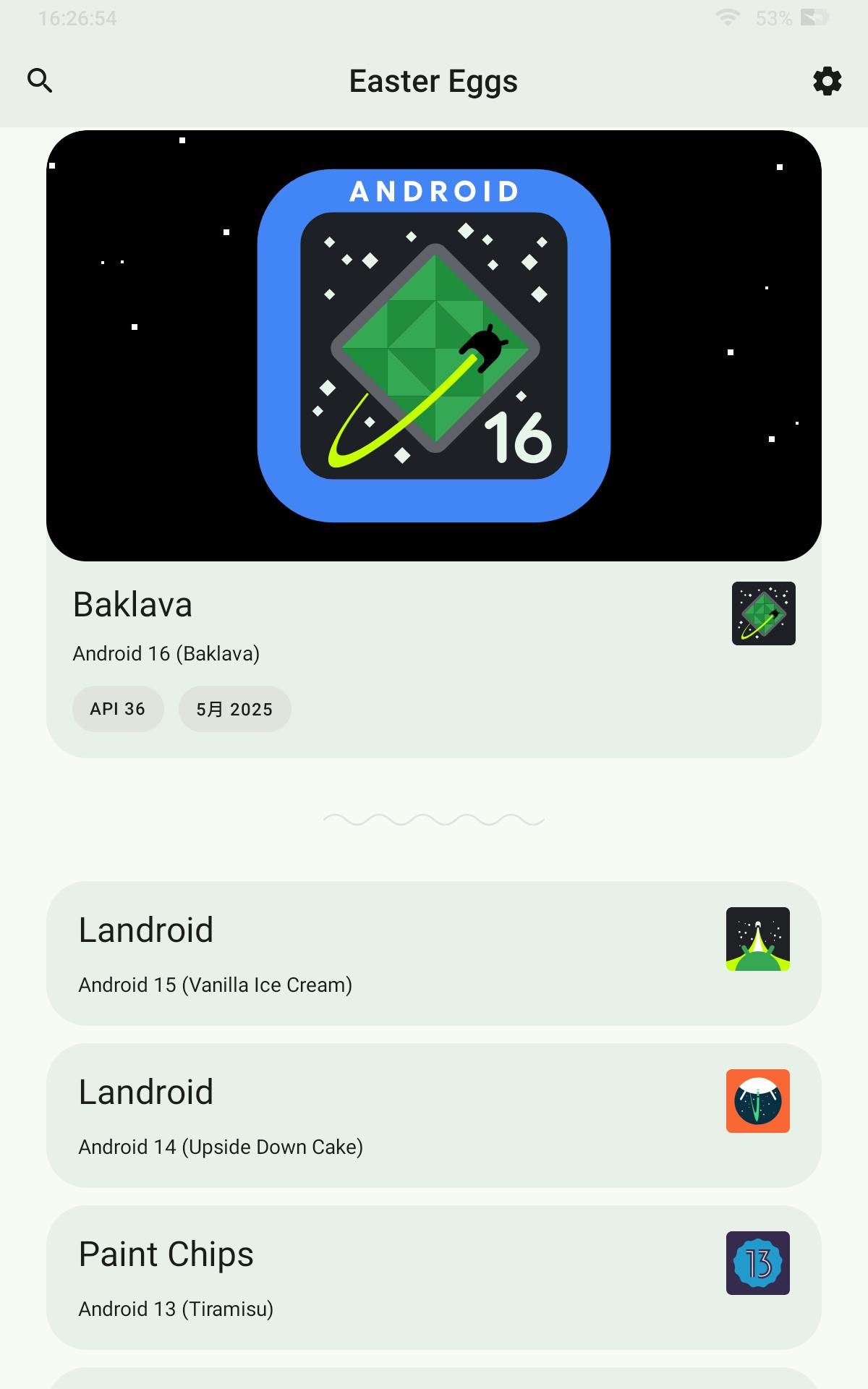Image resolution: width=868 pixels, height=1389 pixels.
Task: Tap the 5月 2025 chip
Action: pos(234,709)
